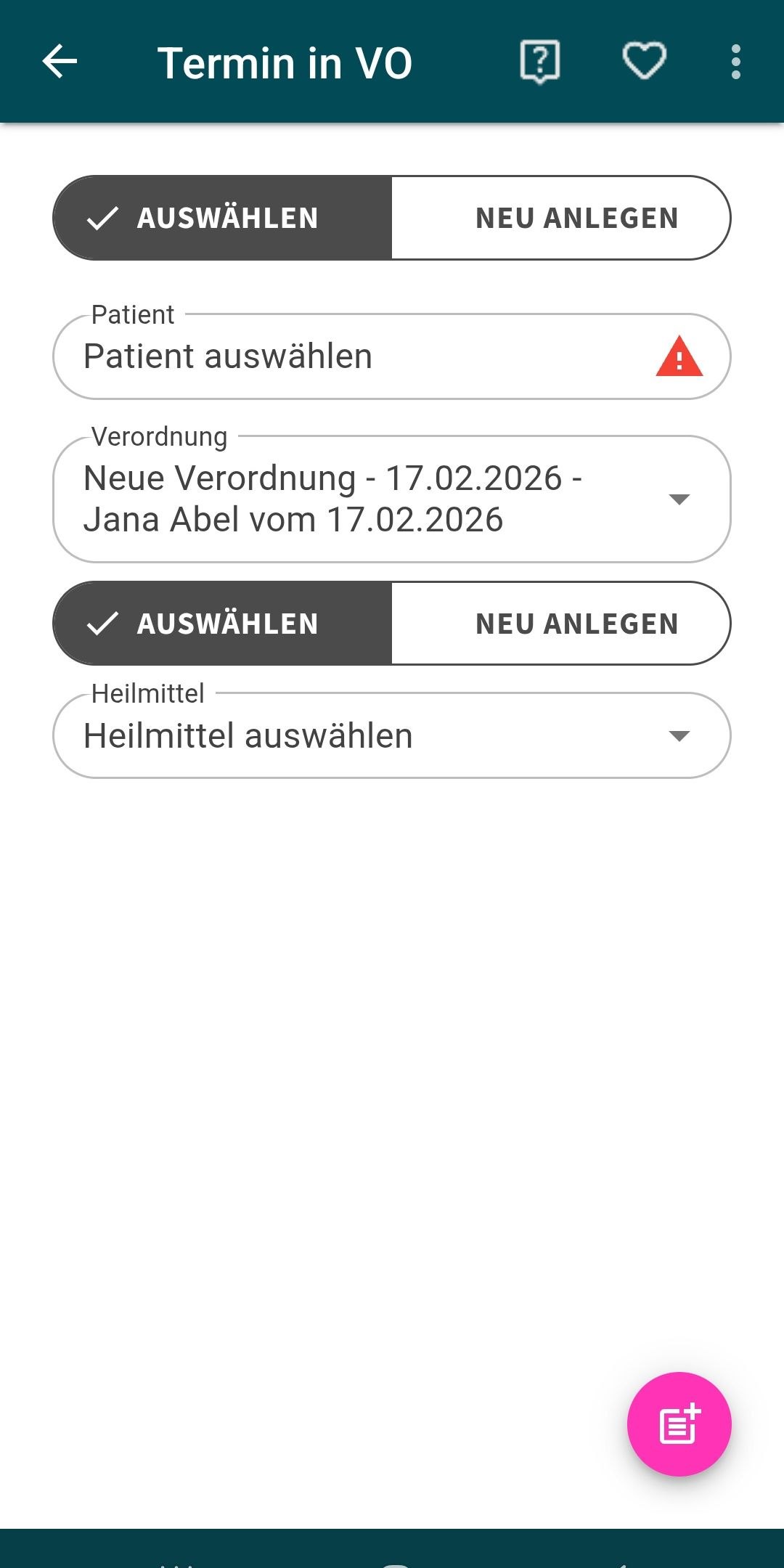Select 'Auswählen' for the Heilmittel section
This screenshot has height=1568, width=784.
click(223, 624)
